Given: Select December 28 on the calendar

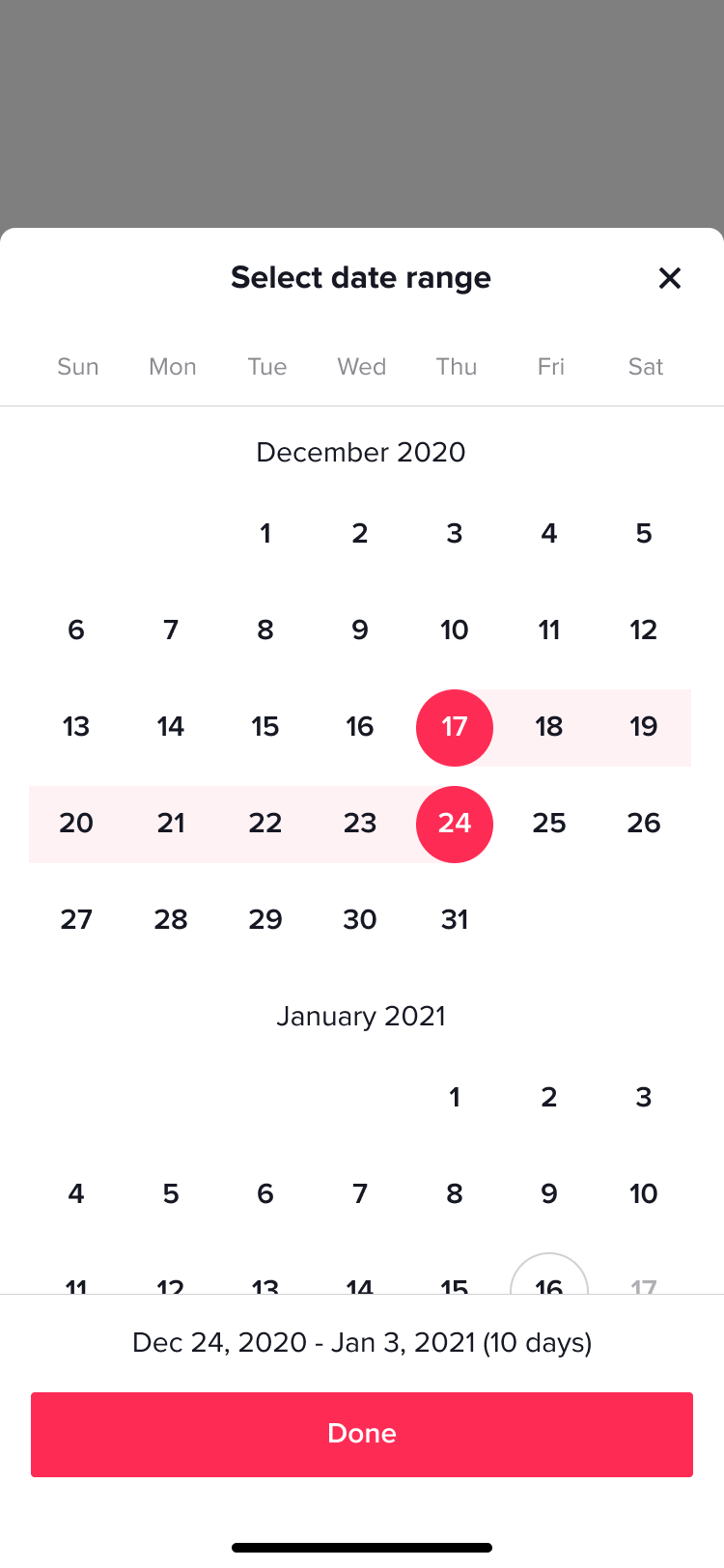Looking at the screenshot, I should (x=171, y=920).
